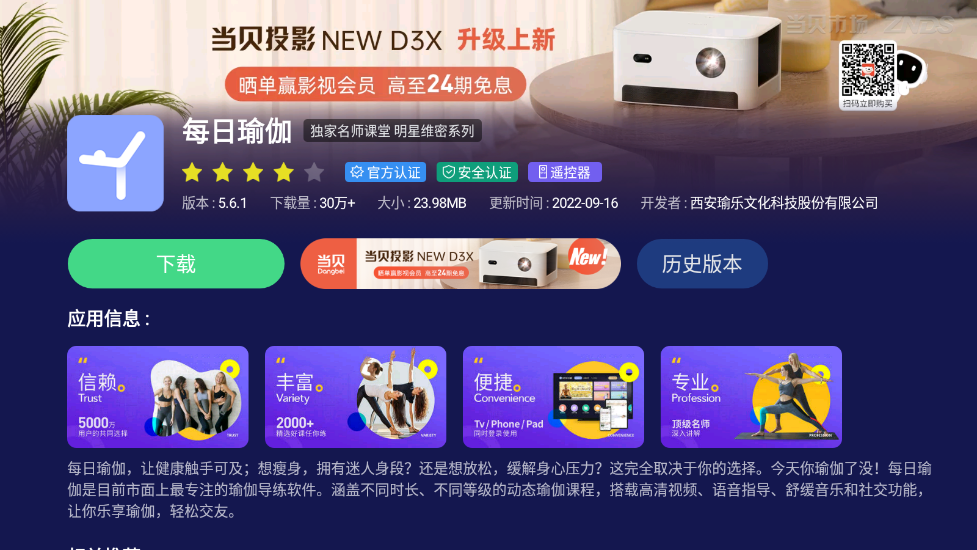View the 信赖 Trust screenshot
The height and width of the screenshot is (550, 977).
point(157,396)
